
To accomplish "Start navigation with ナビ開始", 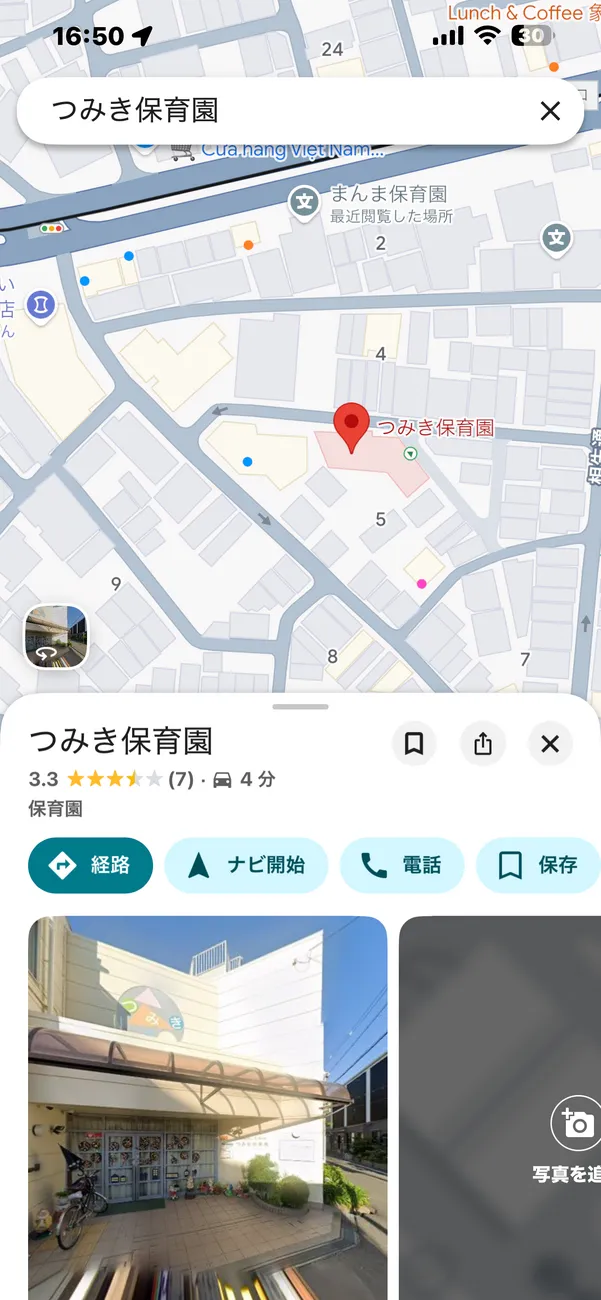I will (x=246, y=865).
